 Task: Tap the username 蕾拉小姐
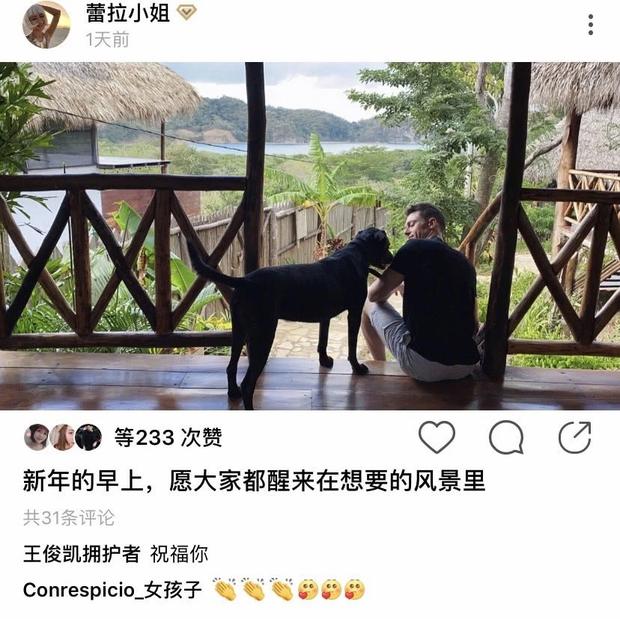point(128,13)
